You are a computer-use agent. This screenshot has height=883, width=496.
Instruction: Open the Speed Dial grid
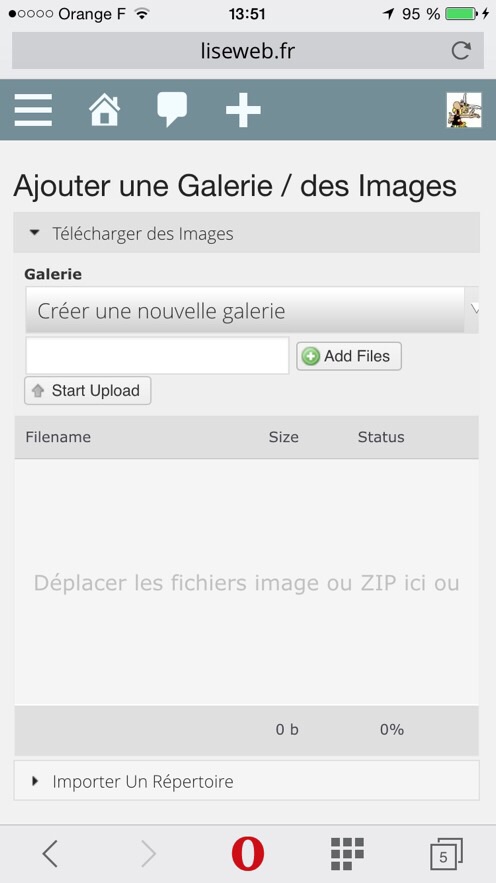(x=347, y=854)
